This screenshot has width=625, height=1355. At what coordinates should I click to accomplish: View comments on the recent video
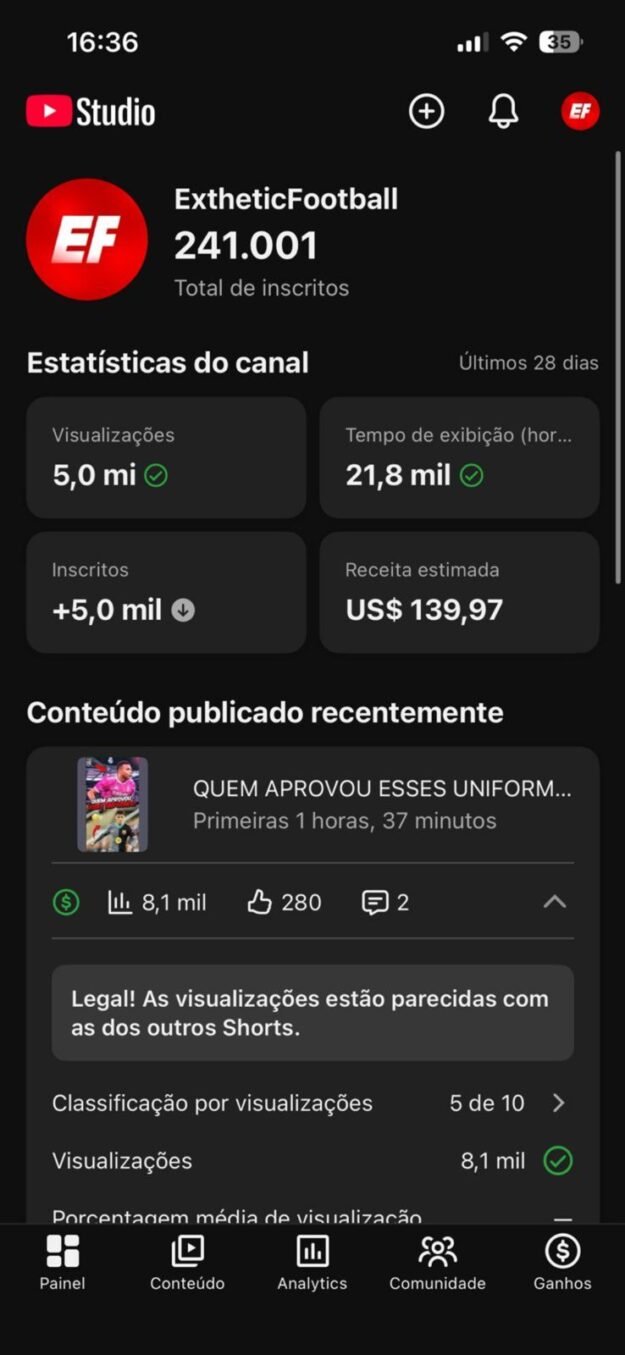point(385,903)
